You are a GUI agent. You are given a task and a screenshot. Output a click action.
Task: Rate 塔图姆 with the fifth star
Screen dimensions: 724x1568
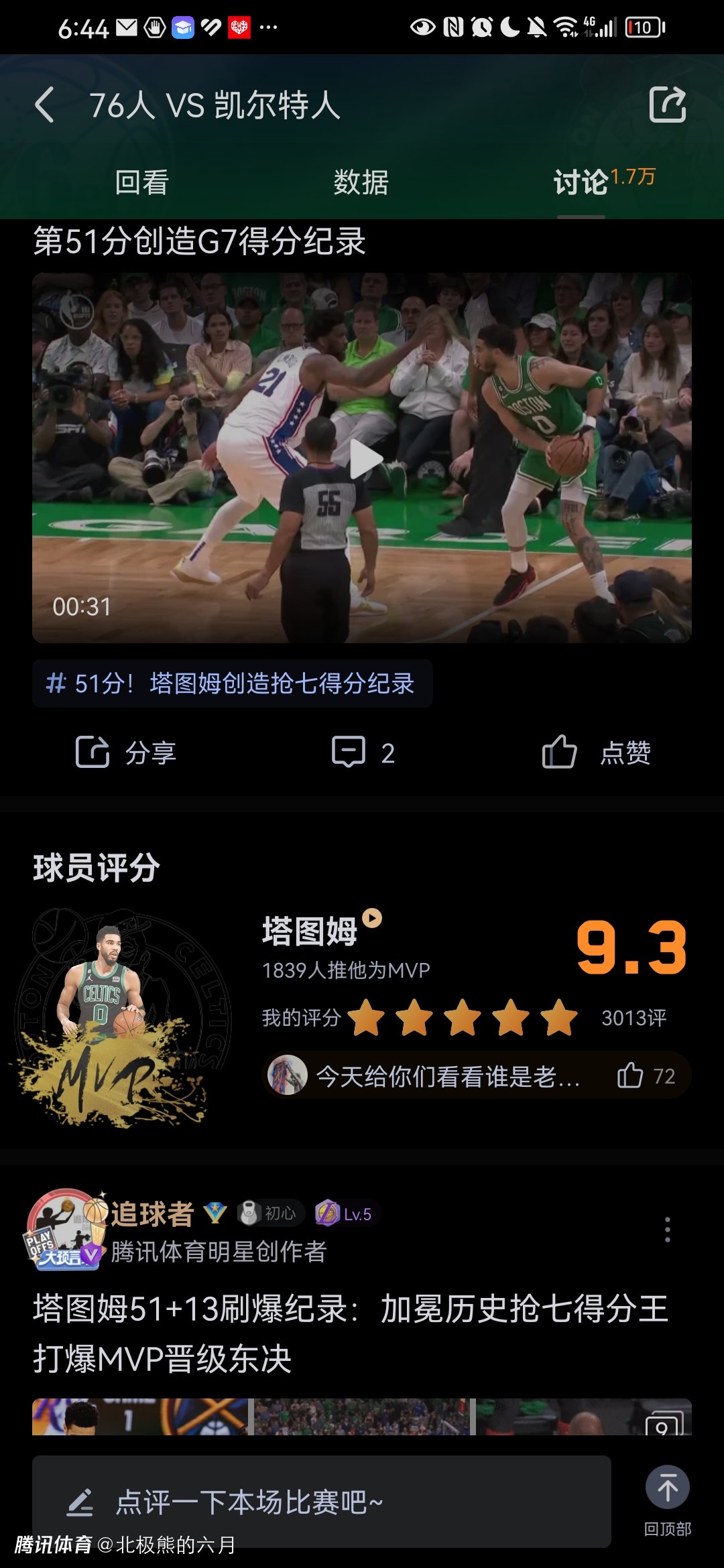560,1017
